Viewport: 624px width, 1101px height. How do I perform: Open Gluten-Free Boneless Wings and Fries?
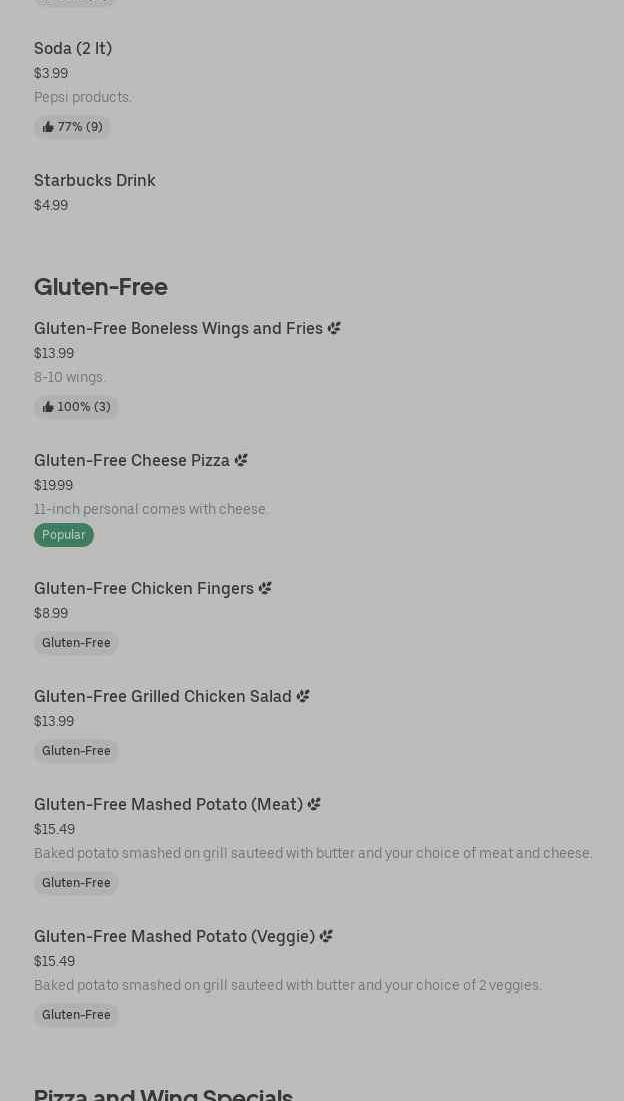click(x=178, y=329)
